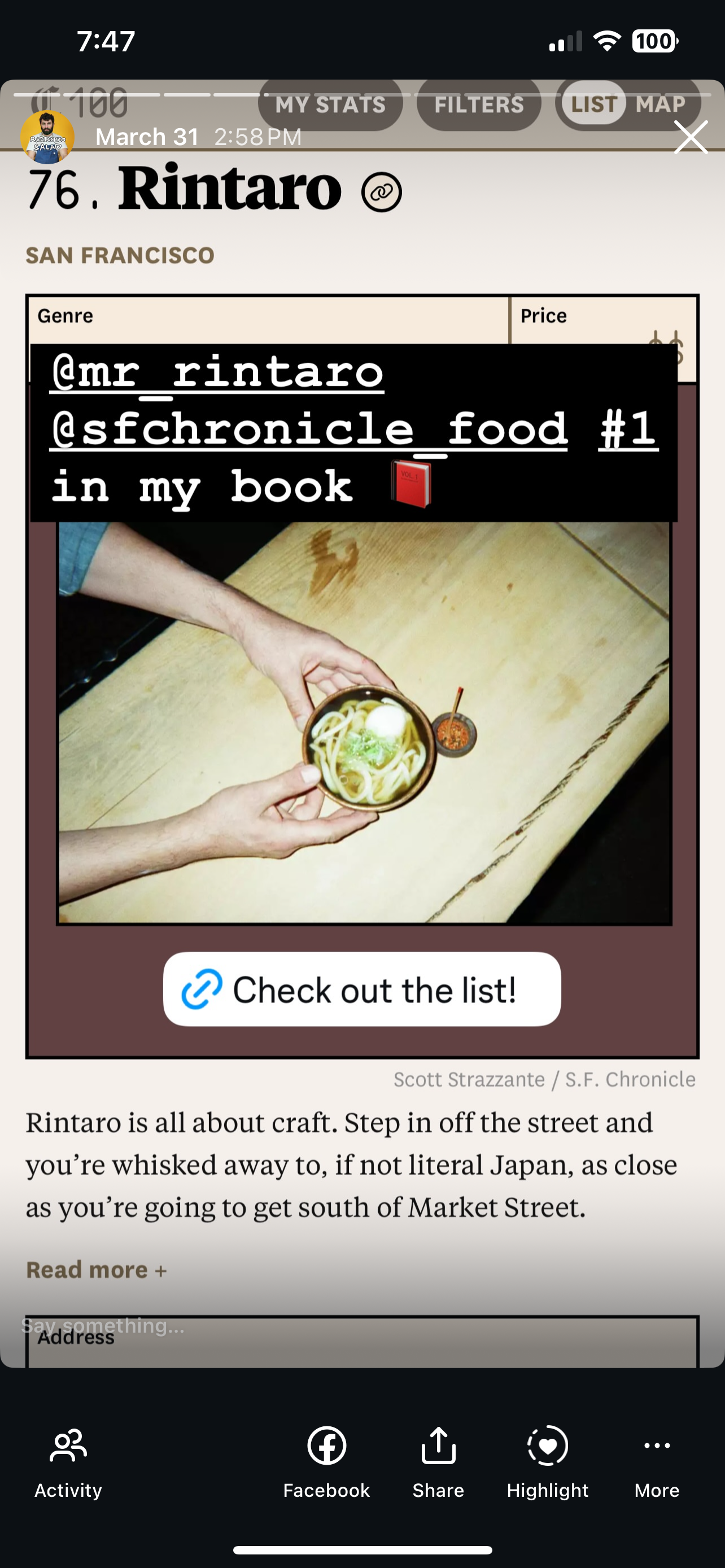Open the "Check out the list!" link sticker
725x1568 pixels.
point(362,989)
